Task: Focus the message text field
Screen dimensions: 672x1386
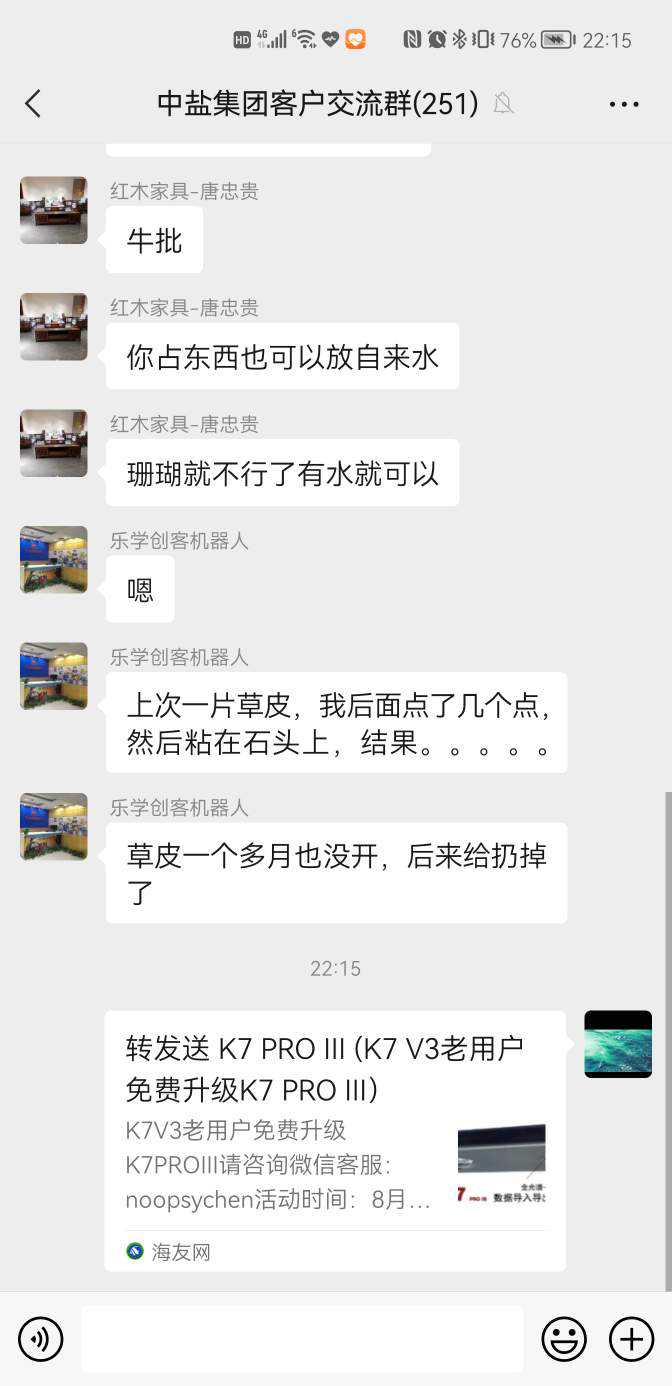Action: pyautogui.click(x=302, y=1338)
